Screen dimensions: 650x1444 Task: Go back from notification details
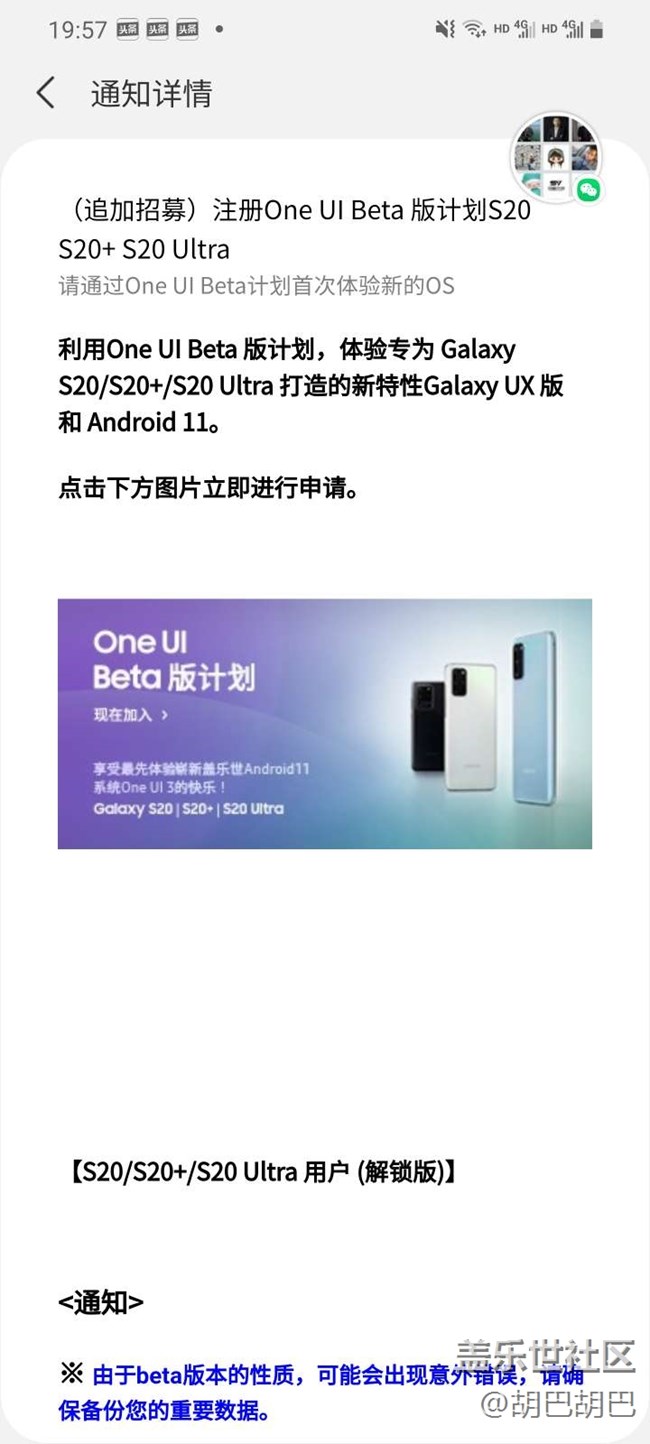pyautogui.click(x=45, y=93)
